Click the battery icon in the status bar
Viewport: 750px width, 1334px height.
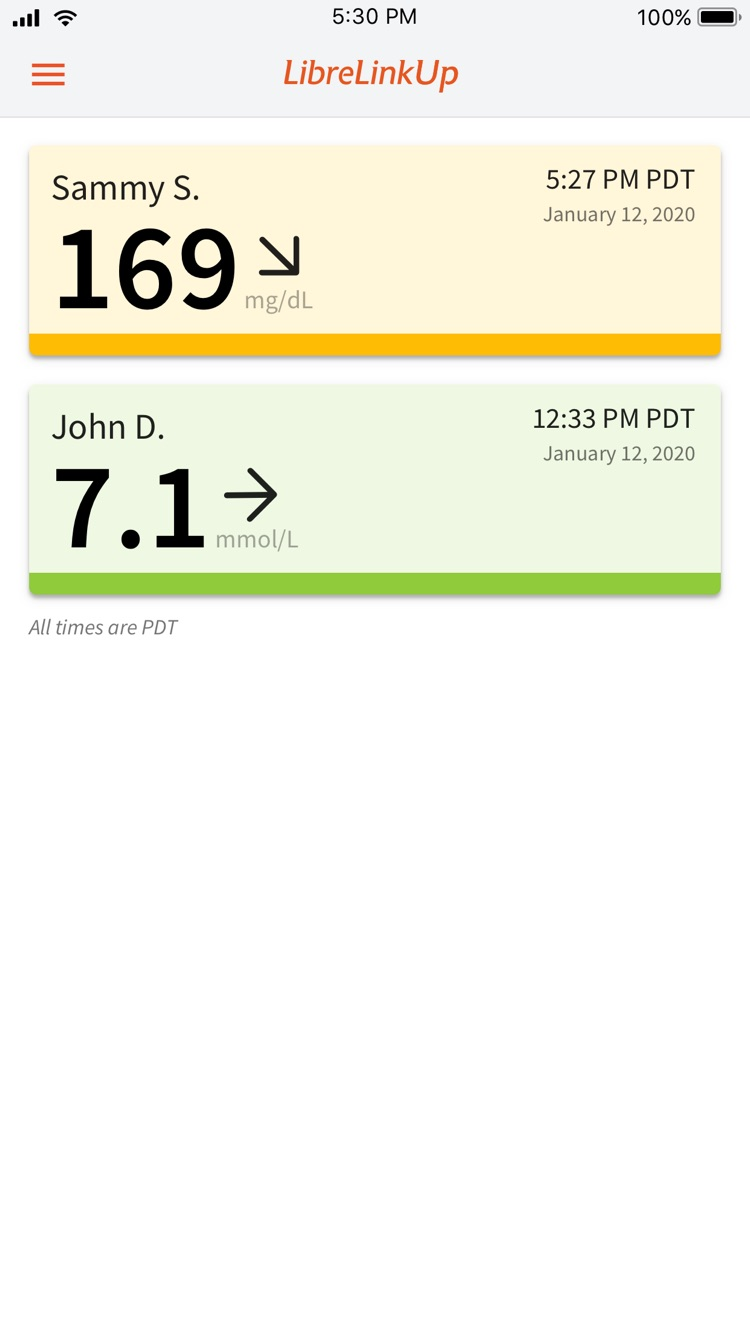714,16
